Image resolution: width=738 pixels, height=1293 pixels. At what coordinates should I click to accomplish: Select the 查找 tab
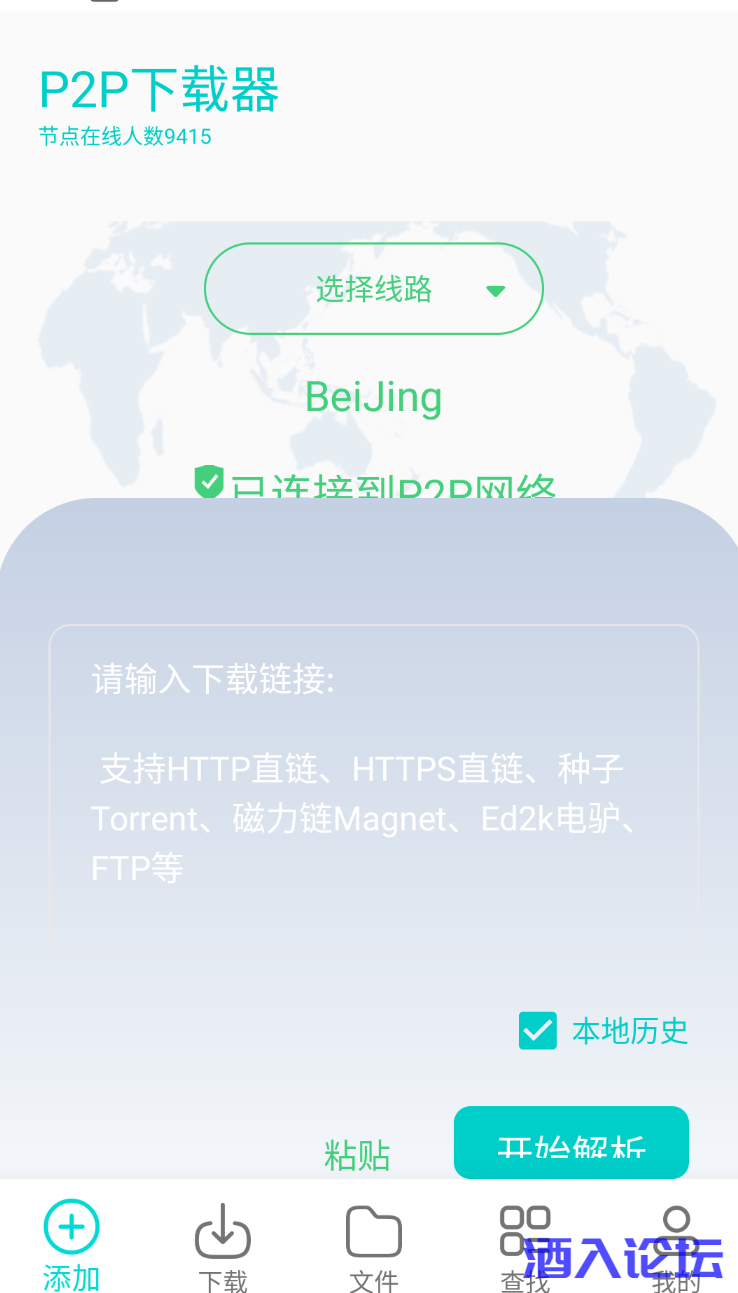click(525, 1247)
